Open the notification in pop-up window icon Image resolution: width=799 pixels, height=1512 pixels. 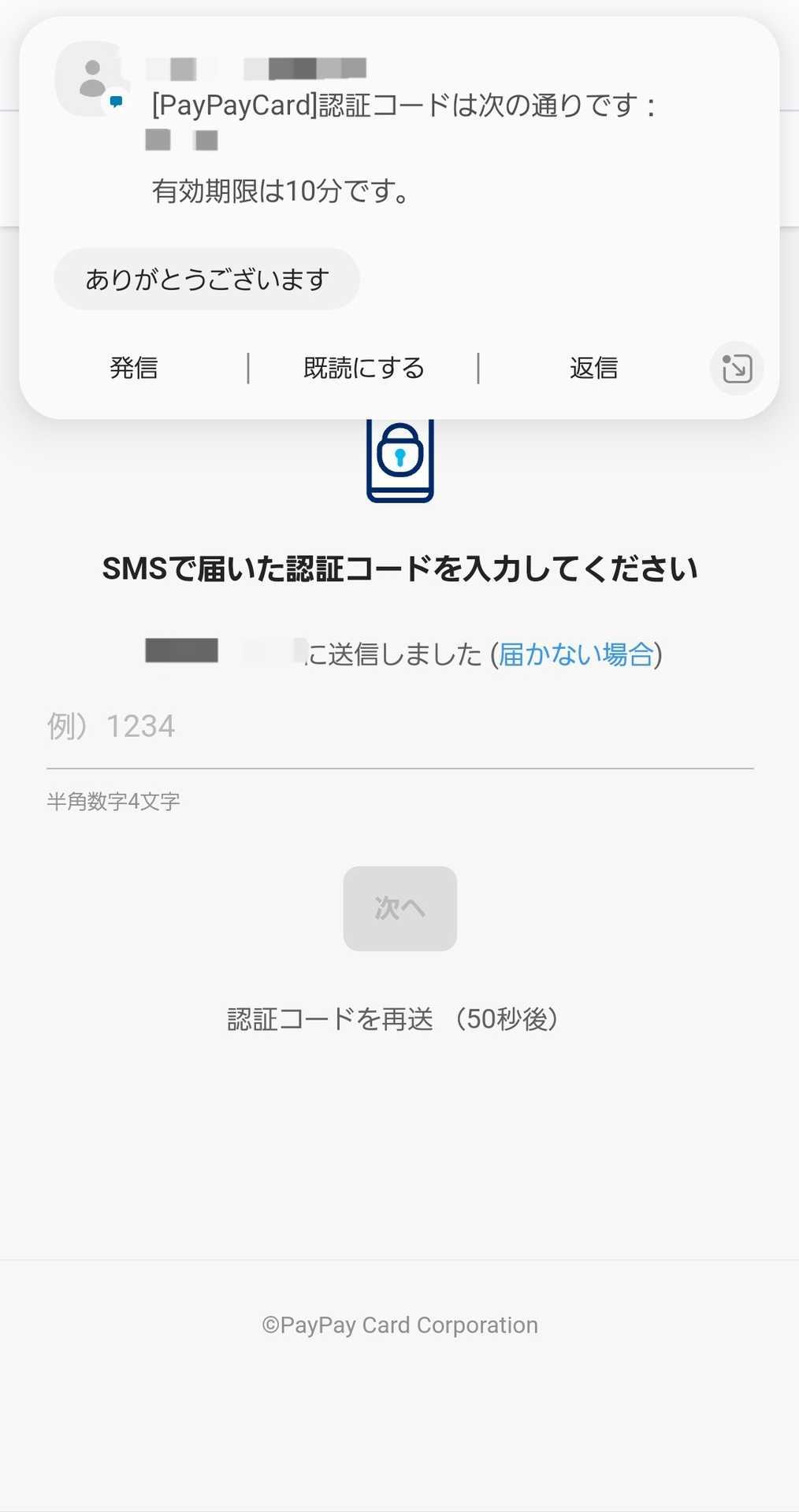pyautogui.click(x=737, y=369)
